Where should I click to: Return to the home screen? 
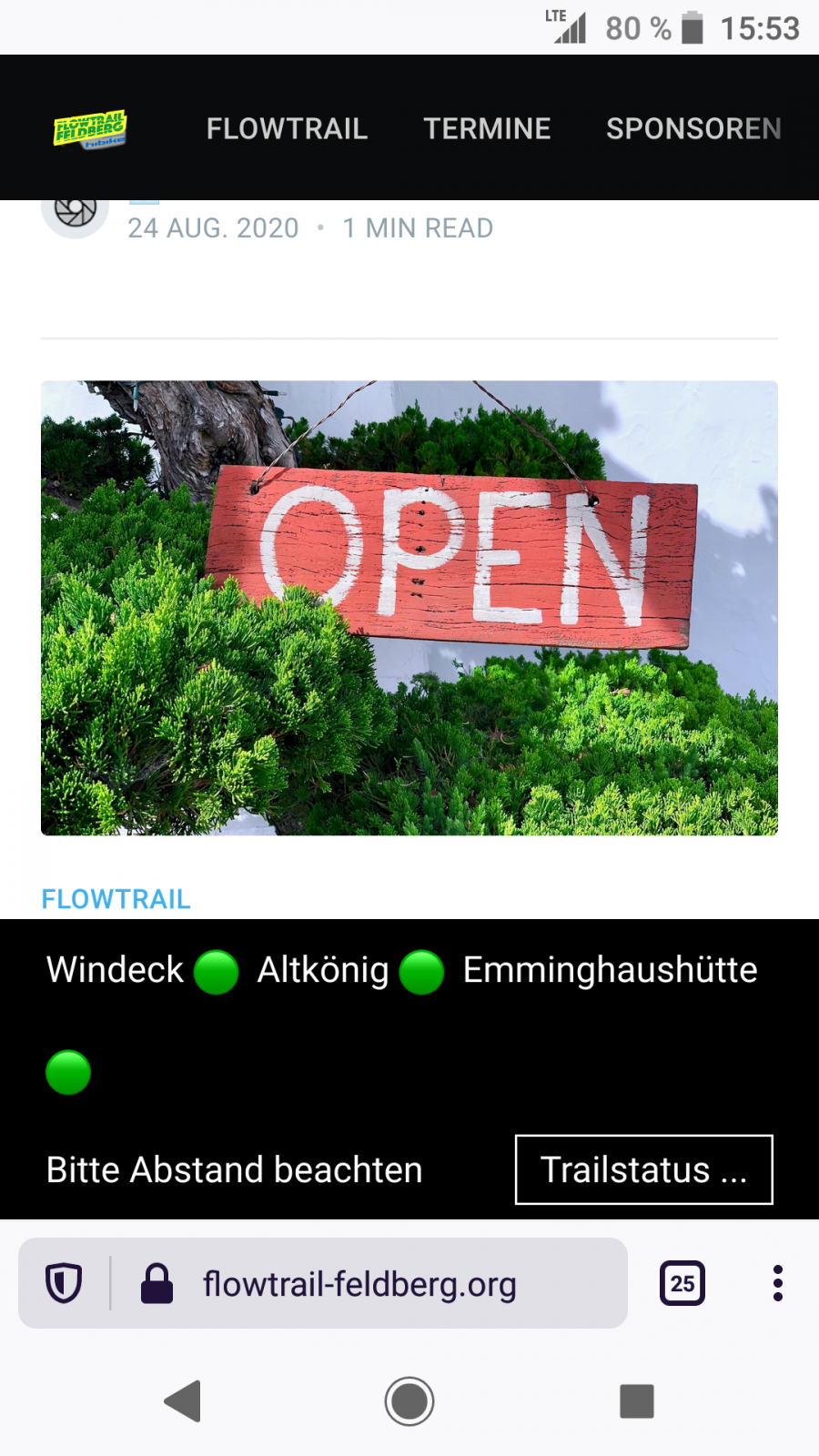409,1401
